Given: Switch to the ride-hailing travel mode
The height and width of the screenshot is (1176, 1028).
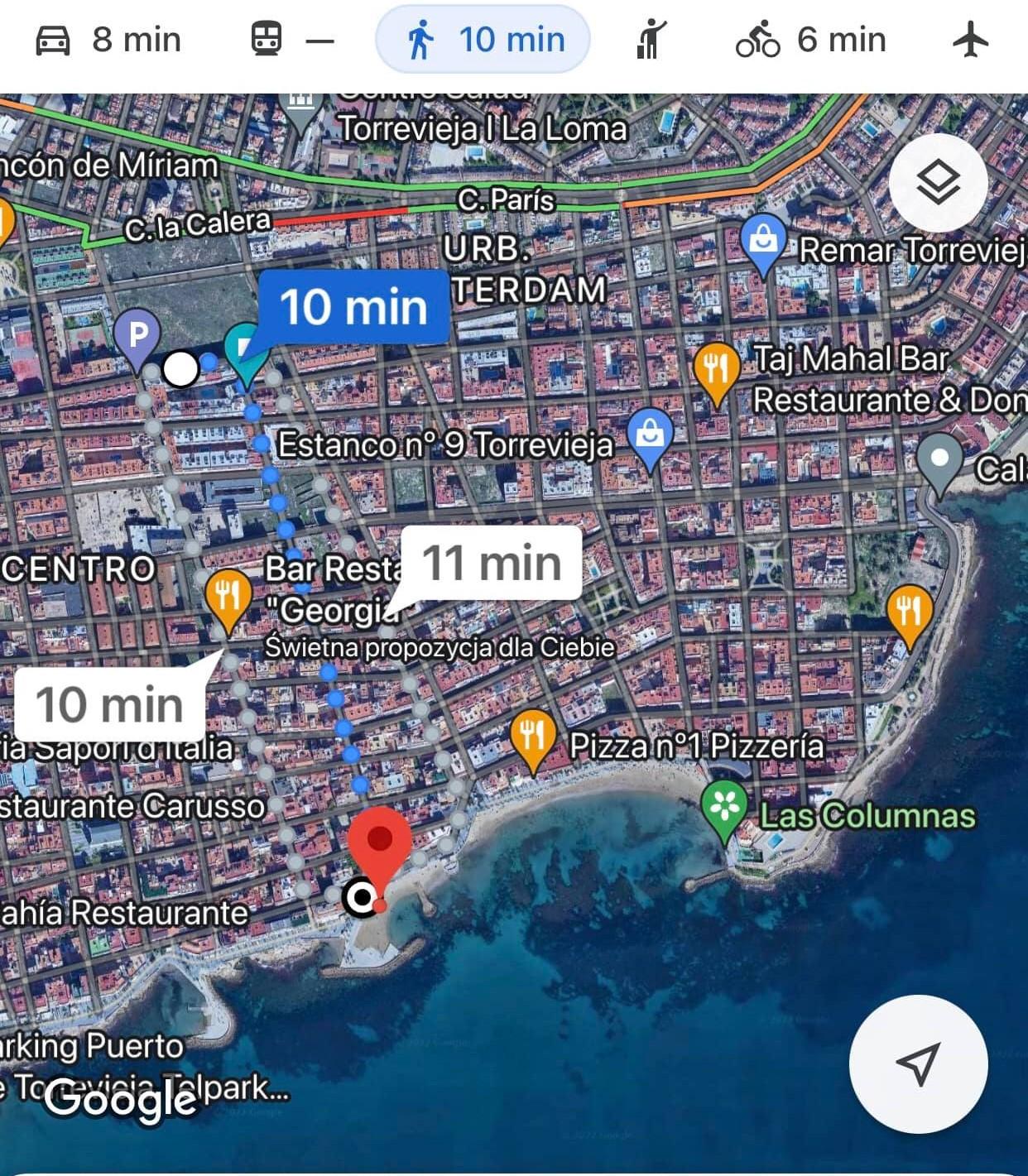Looking at the screenshot, I should pyautogui.click(x=651, y=40).
